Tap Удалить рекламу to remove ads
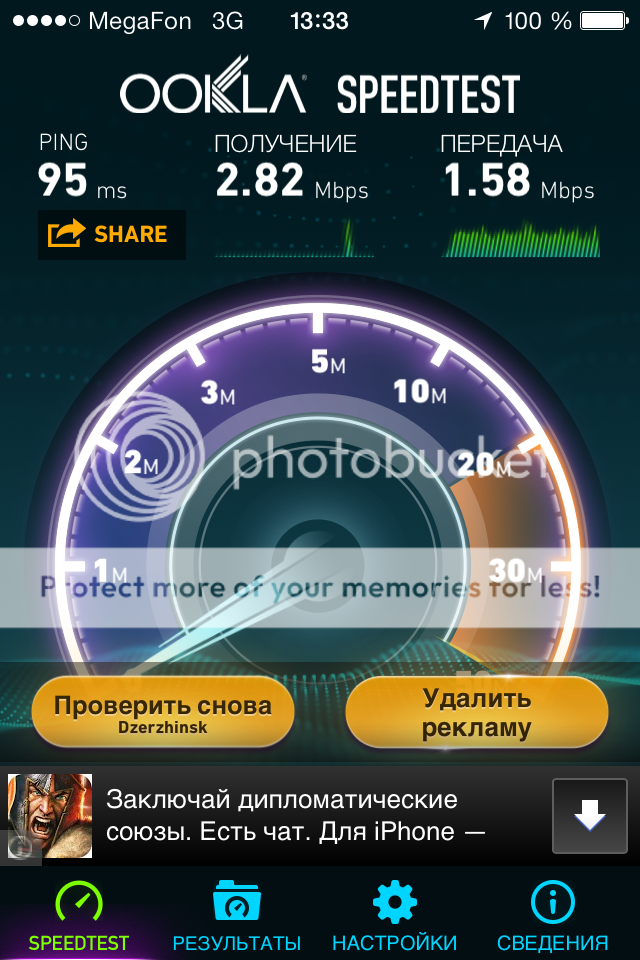Viewport: 640px width, 960px height. point(476,712)
